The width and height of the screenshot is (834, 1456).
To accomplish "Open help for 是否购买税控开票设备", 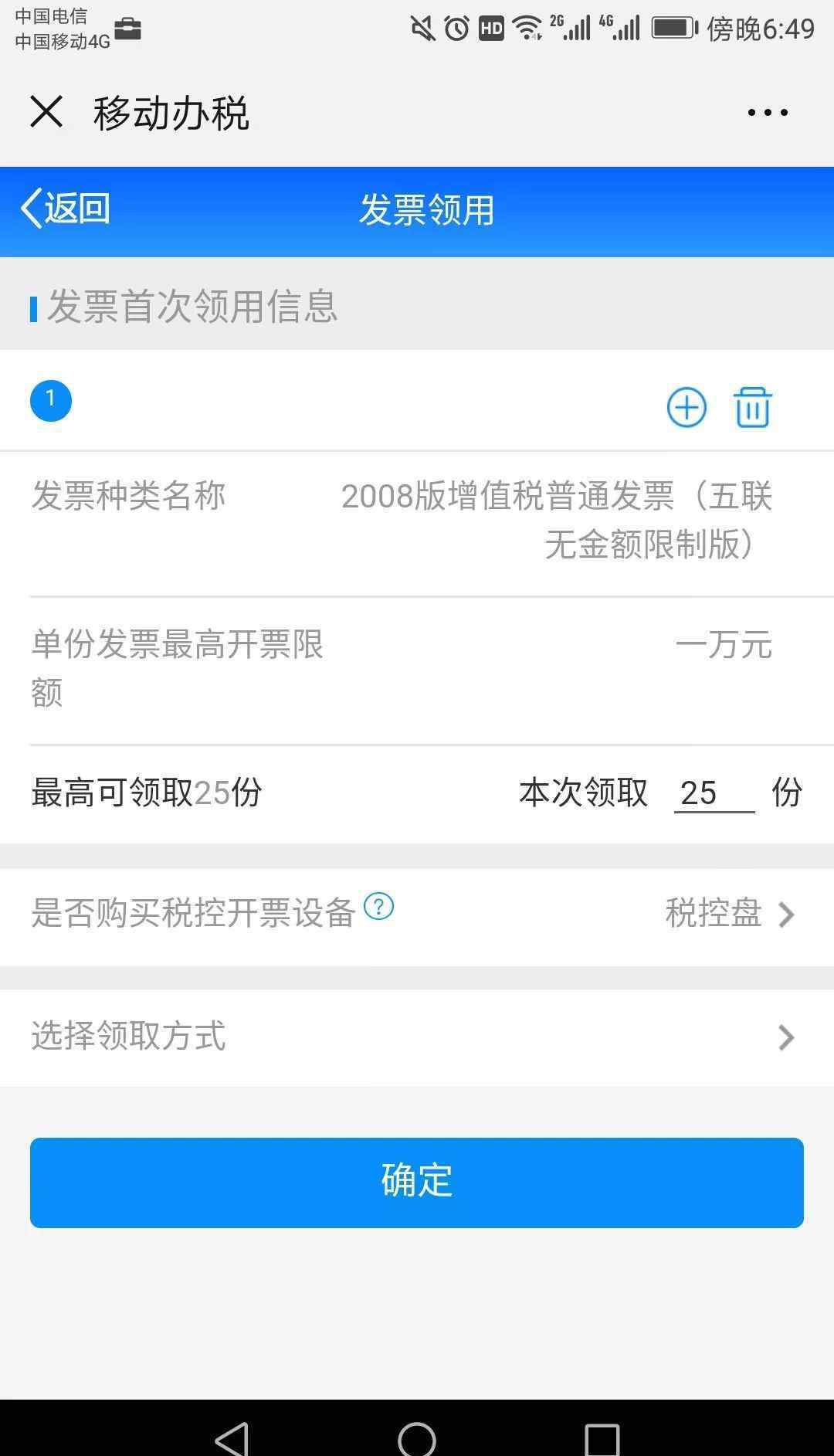I will (x=378, y=906).
